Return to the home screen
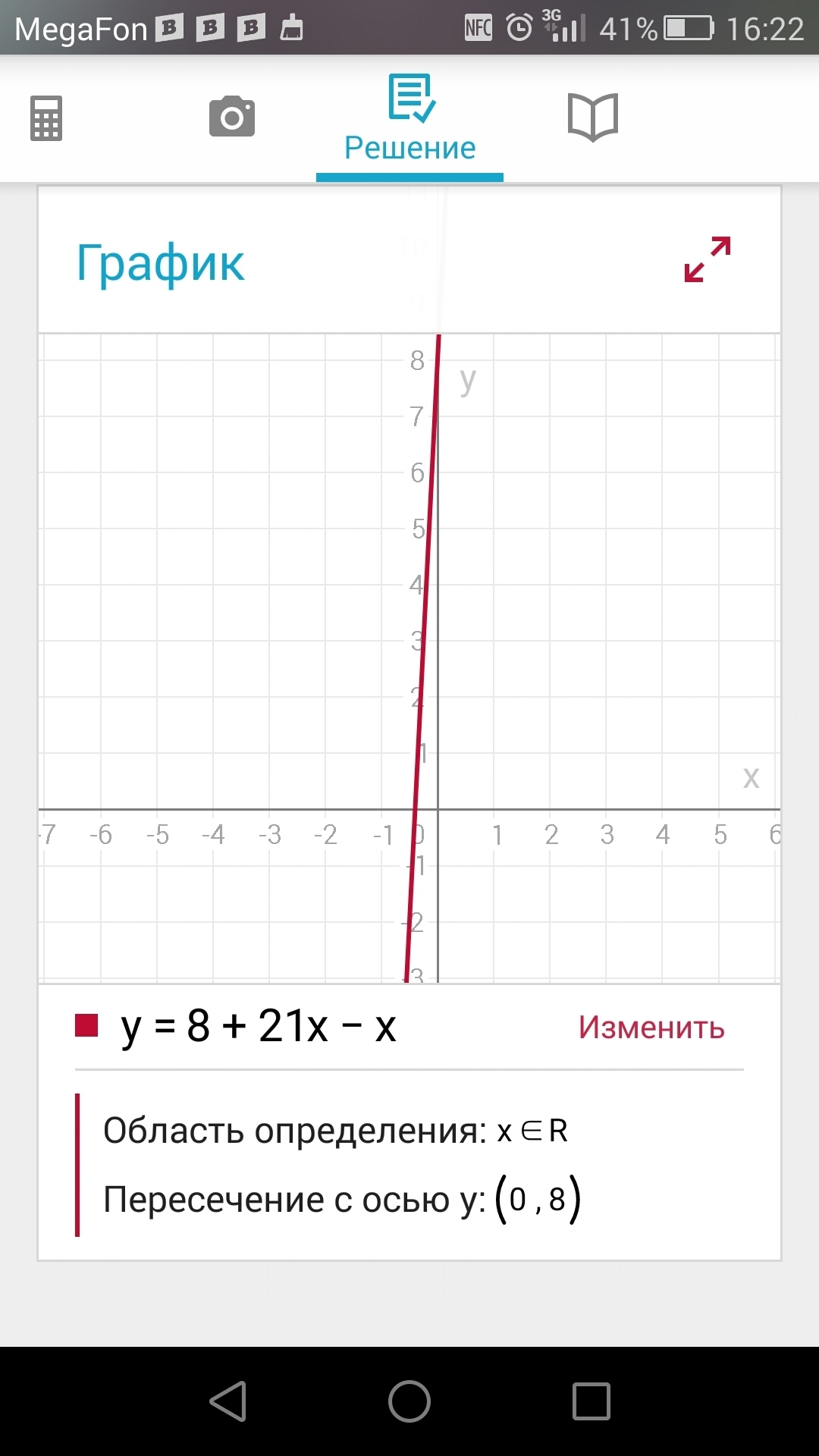This screenshot has width=819, height=1456. (x=409, y=1401)
